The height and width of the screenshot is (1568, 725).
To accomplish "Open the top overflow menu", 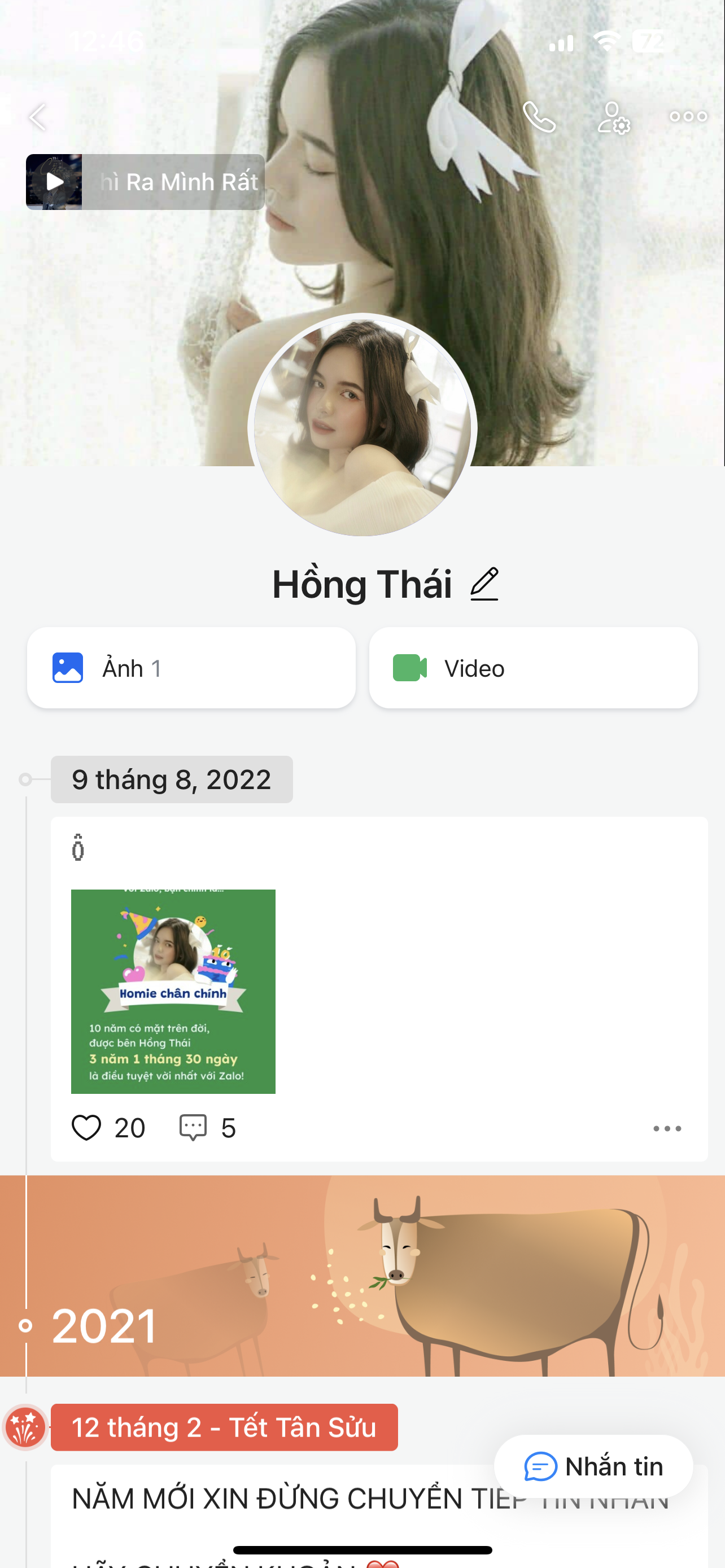I will 688,116.
